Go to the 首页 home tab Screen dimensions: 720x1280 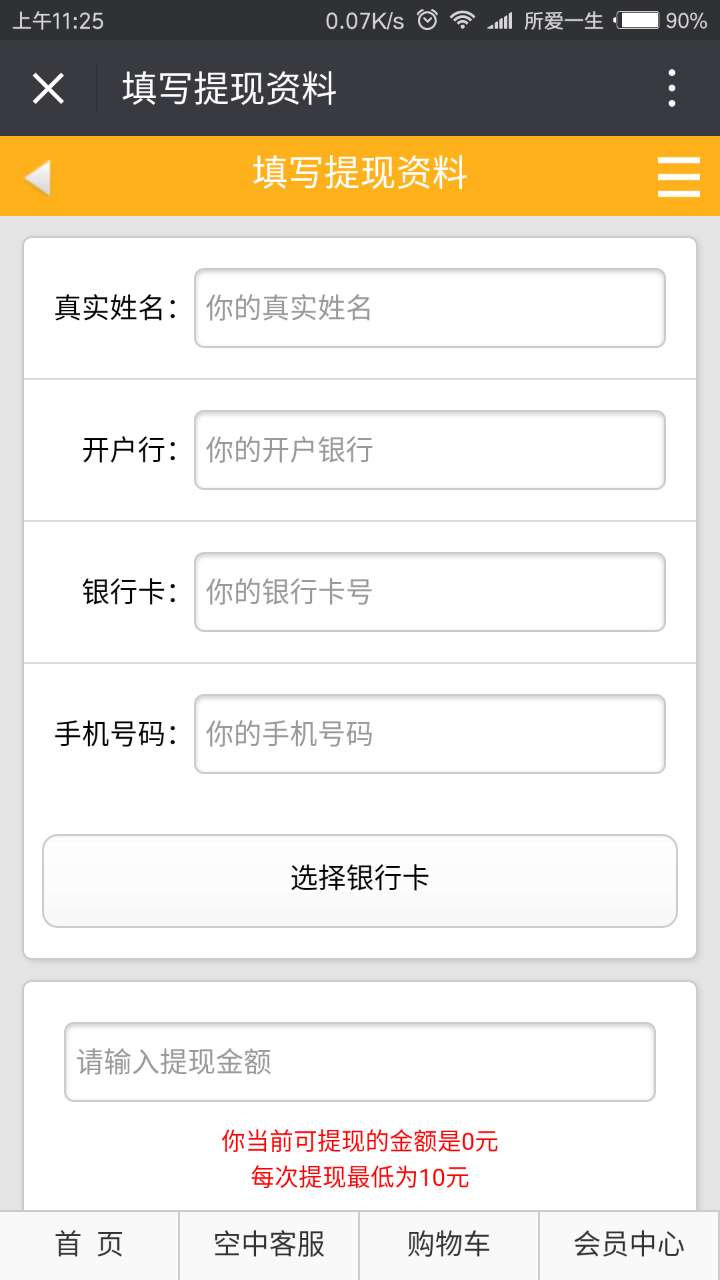click(x=90, y=1245)
